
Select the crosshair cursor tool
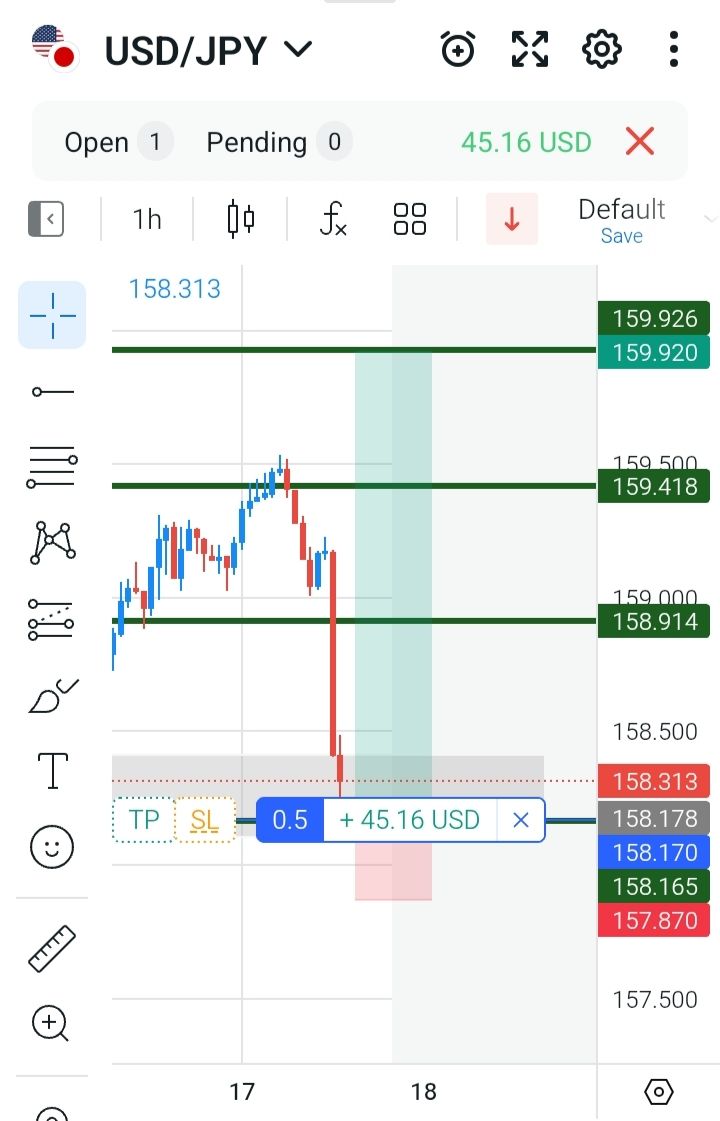[52, 315]
